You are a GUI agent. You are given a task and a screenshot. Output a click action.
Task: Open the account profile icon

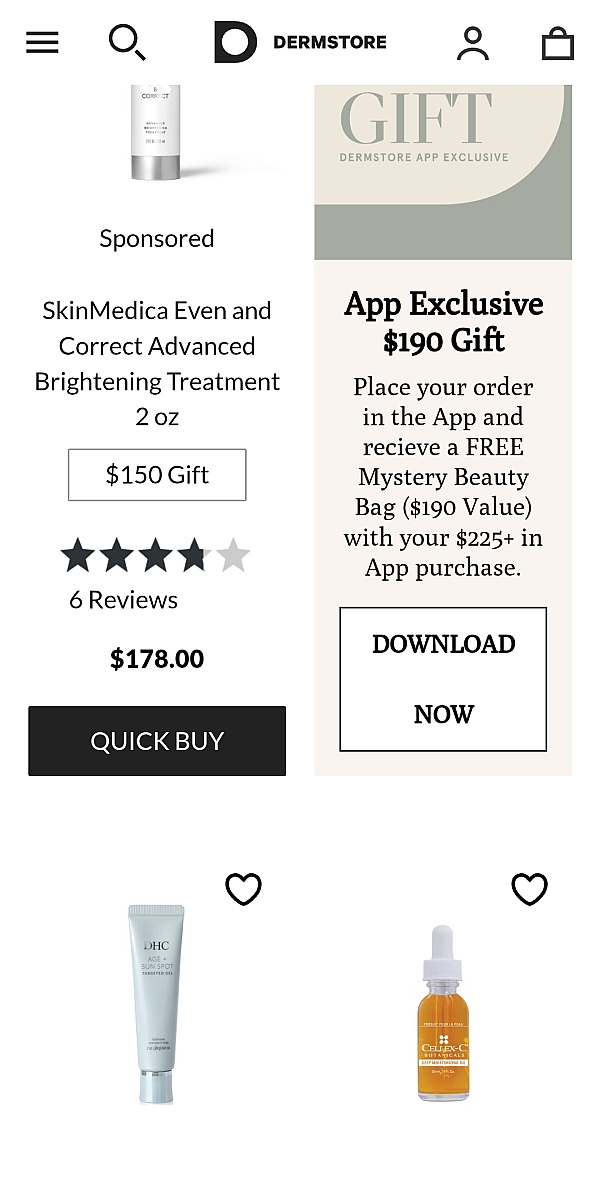click(473, 42)
